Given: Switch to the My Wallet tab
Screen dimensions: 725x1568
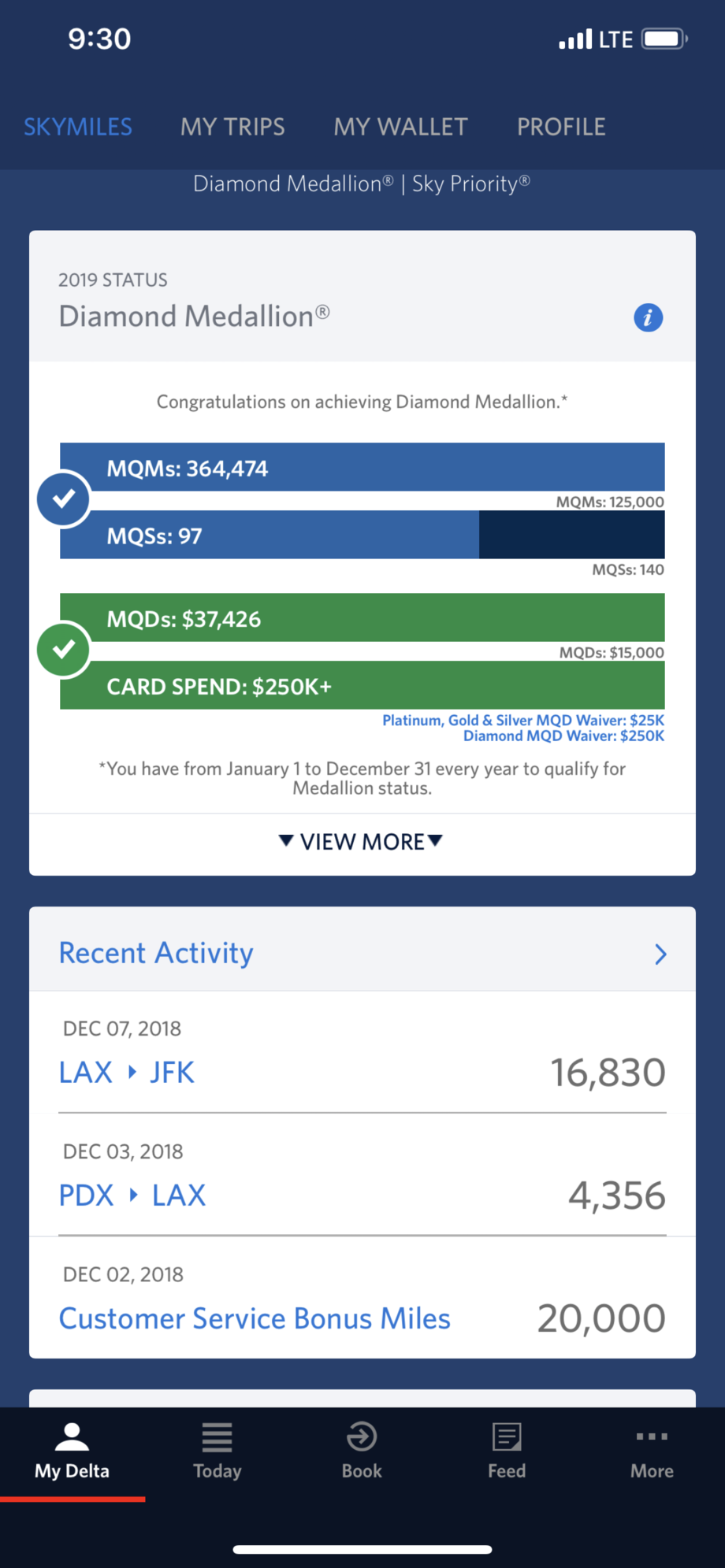Looking at the screenshot, I should pyautogui.click(x=400, y=127).
